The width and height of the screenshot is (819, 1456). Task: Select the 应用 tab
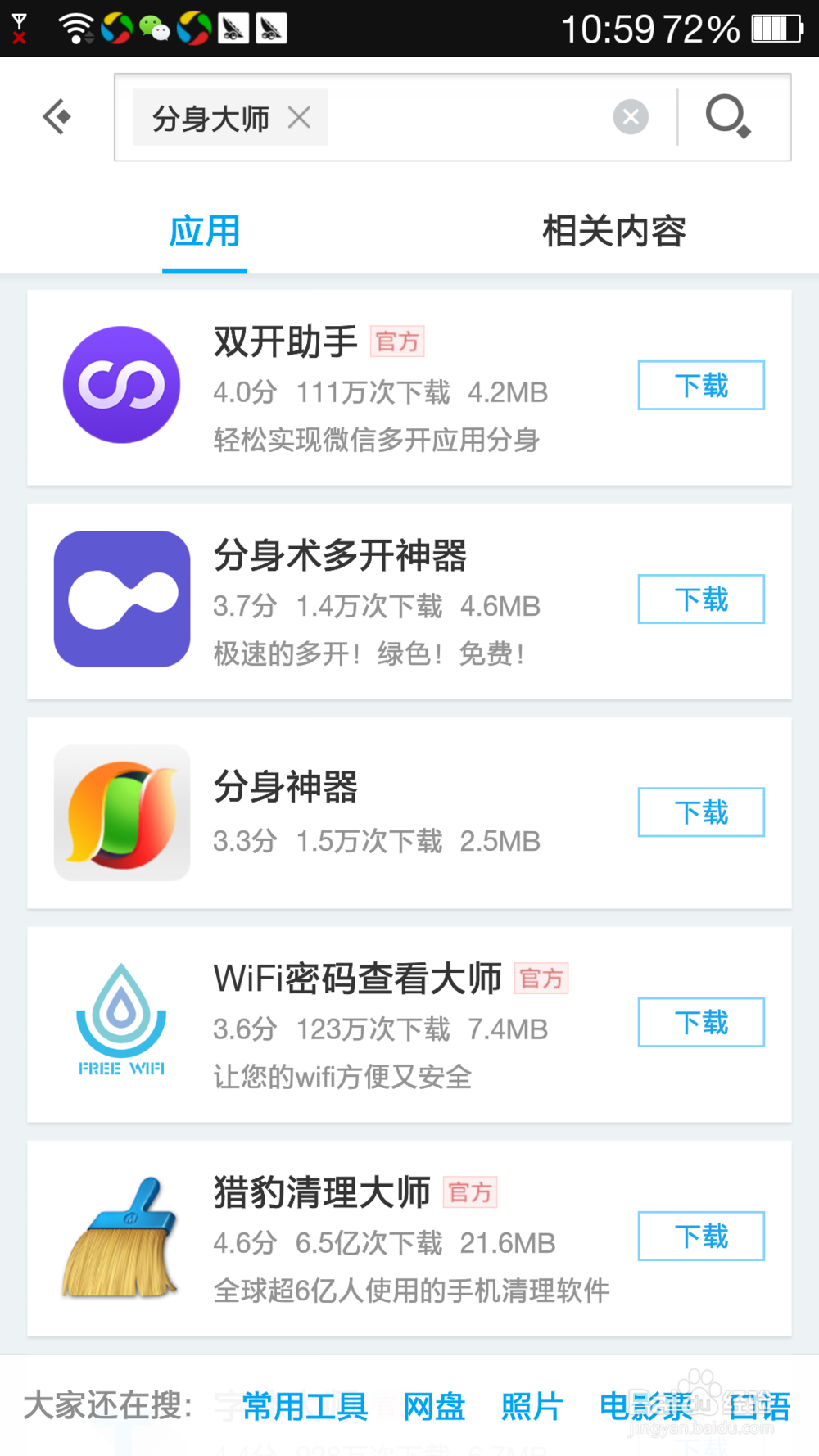[204, 231]
